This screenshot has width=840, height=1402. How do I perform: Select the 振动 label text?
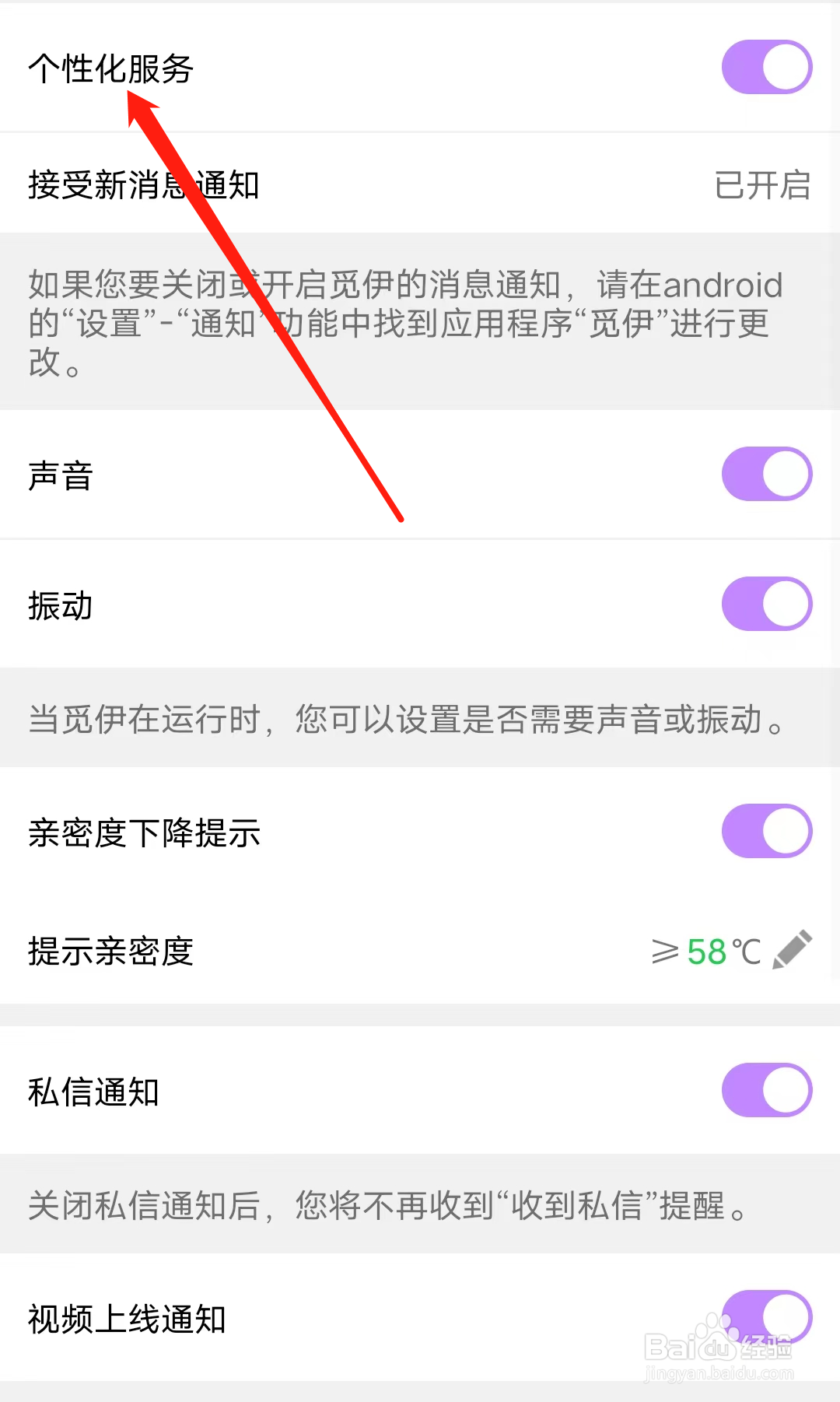coord(60,605)
